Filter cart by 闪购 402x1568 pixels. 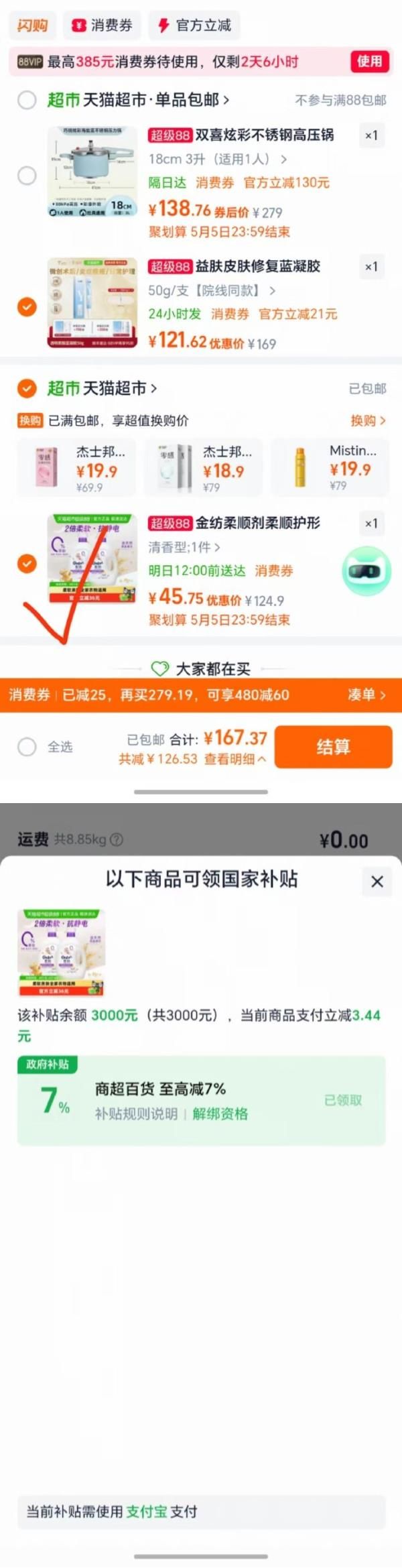[32, 25]
